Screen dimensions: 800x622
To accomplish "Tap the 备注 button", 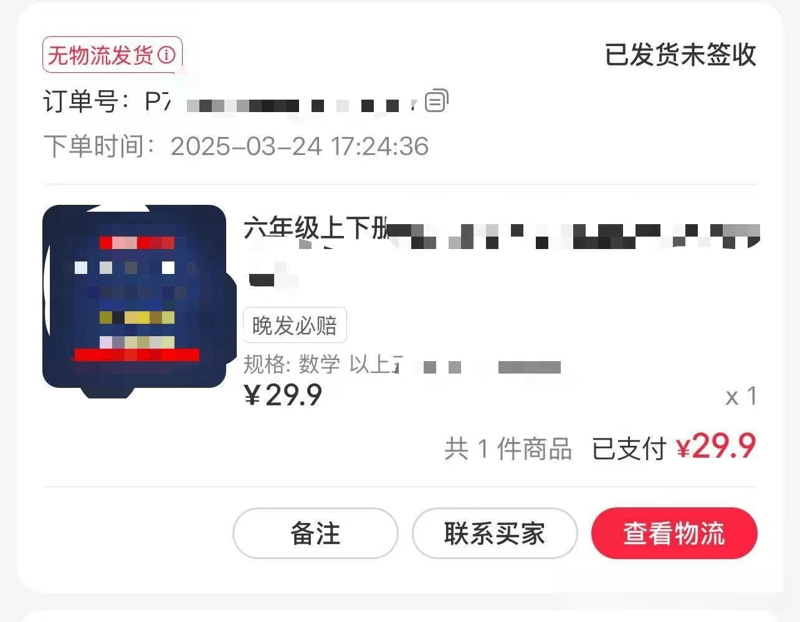I will point(315,533).
